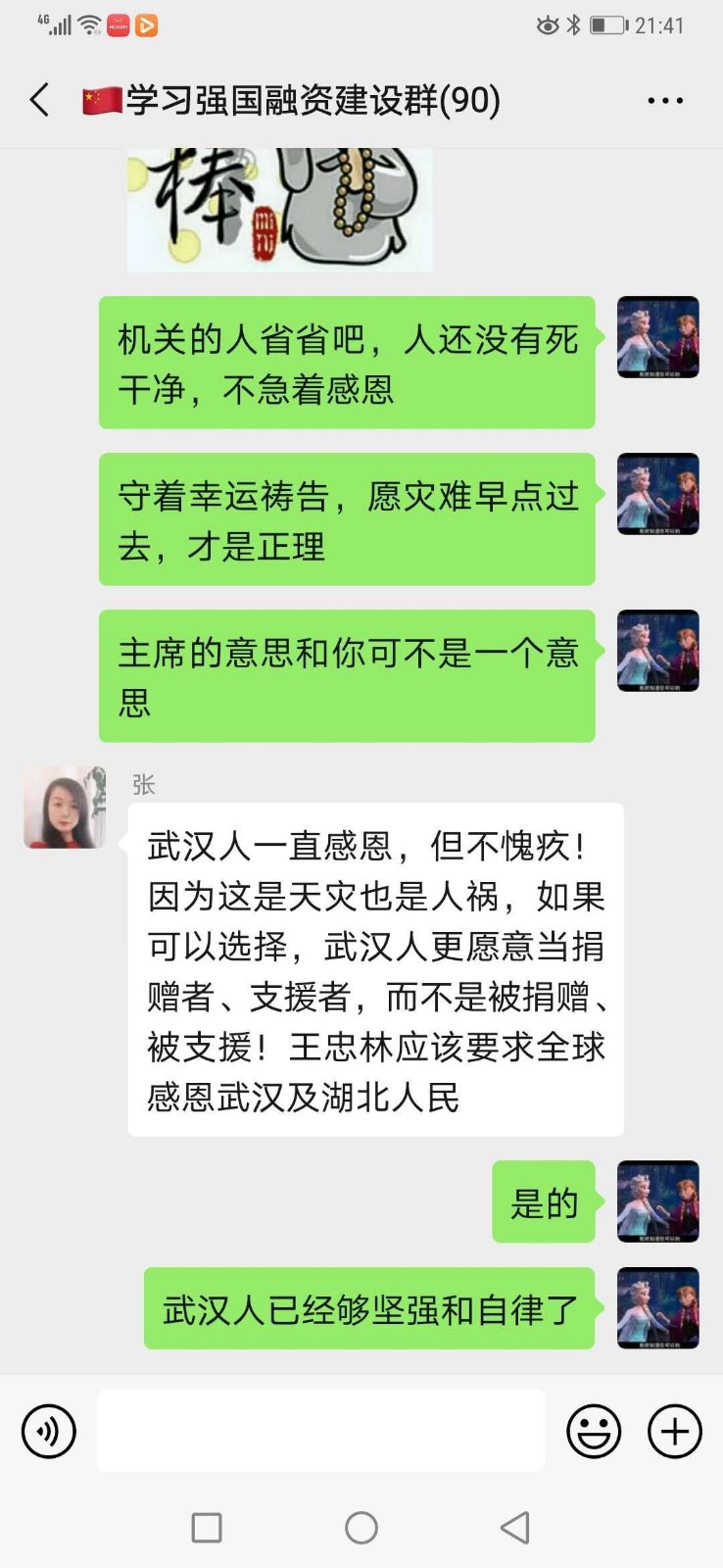Tap own avatar beside '是的' message
Image resolution: width=723 pixels, height=1568 pixels.
[x=657, y=1201]
